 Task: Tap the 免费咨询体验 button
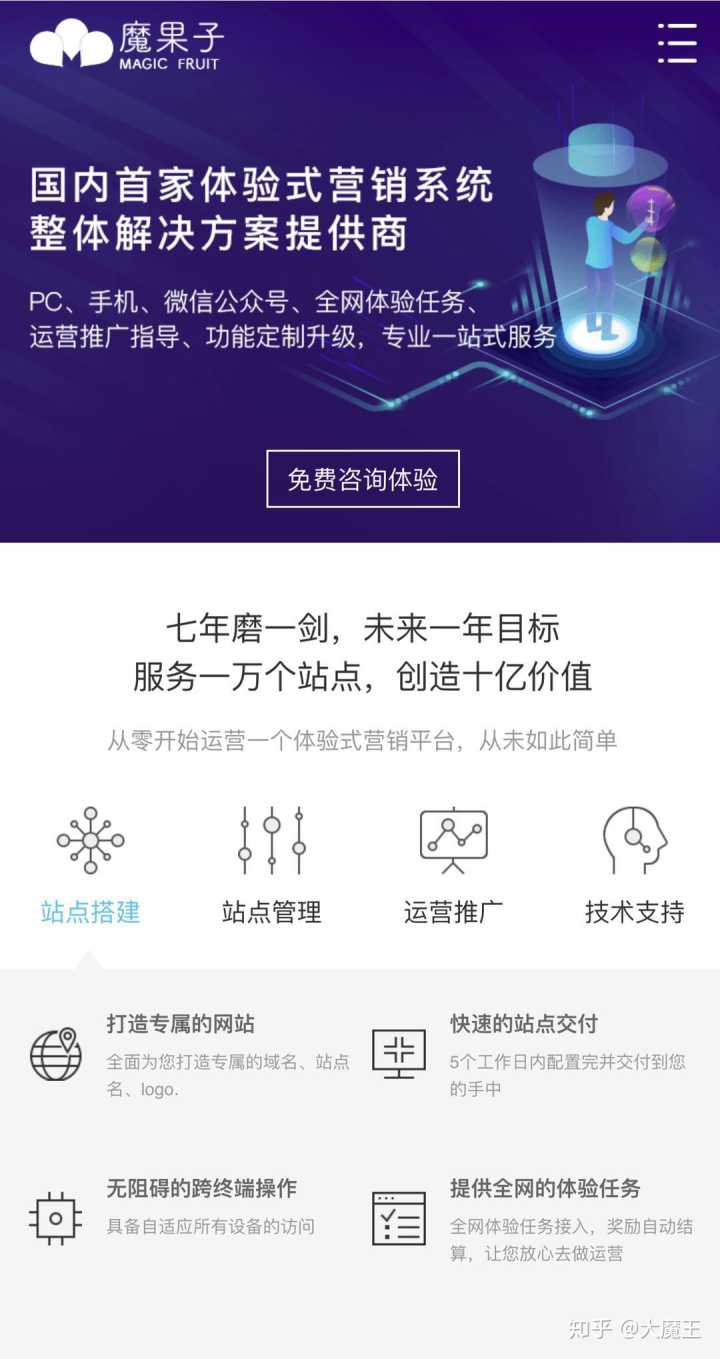(x=363, y=479)
